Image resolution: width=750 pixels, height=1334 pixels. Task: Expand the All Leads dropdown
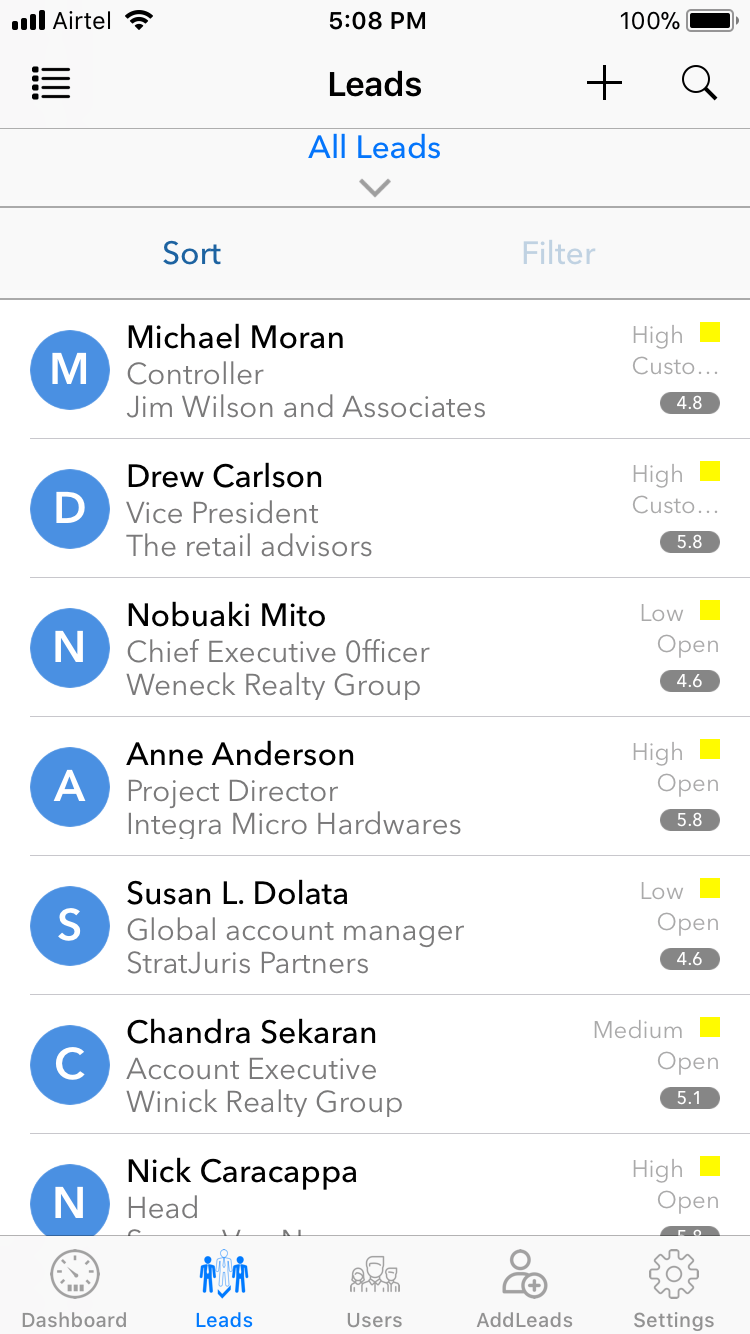point(375,163)
